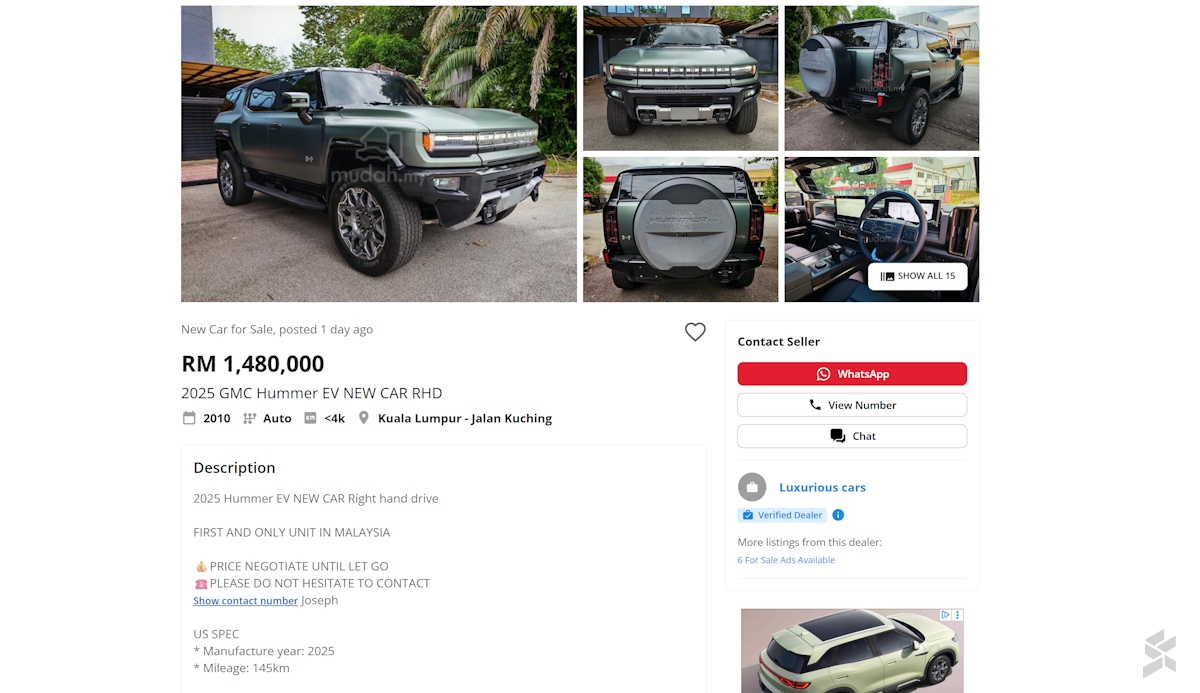Viewport: 1200px width, 693px height.
Task: Open Show All 15 photos
Action: click(x=917, y=276)
